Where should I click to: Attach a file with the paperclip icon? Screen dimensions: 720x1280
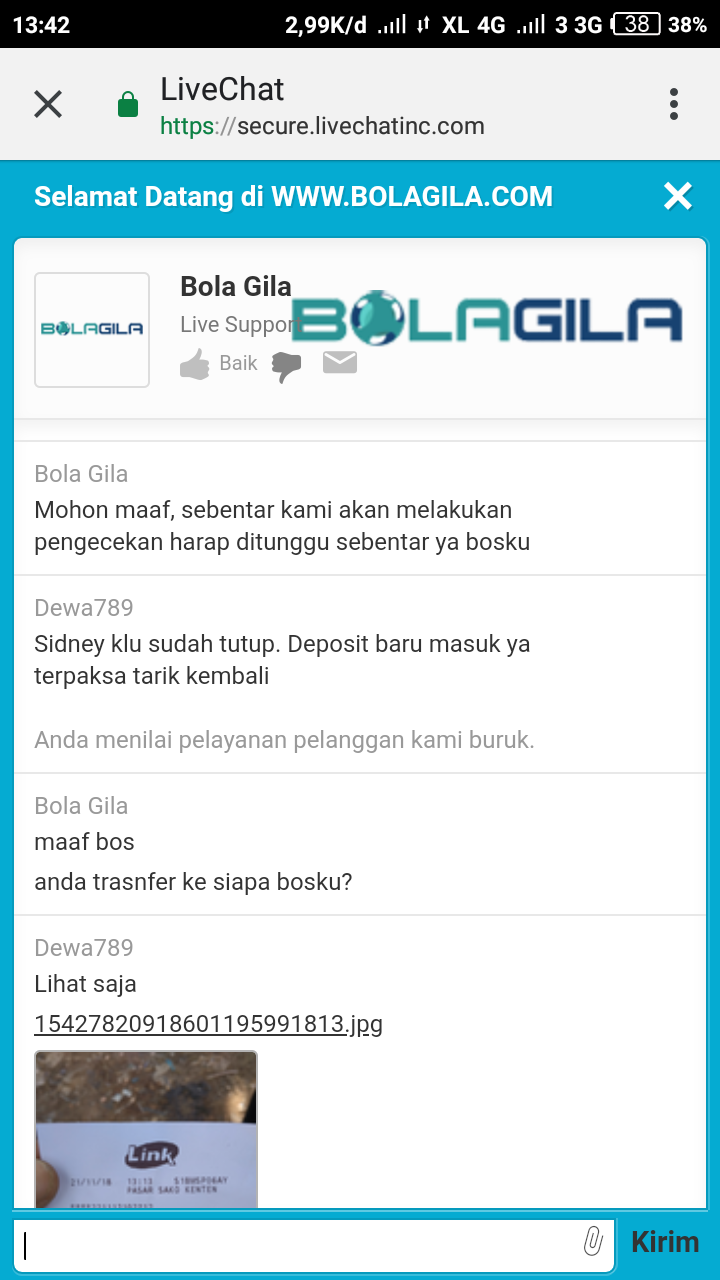coord(593,1243)
